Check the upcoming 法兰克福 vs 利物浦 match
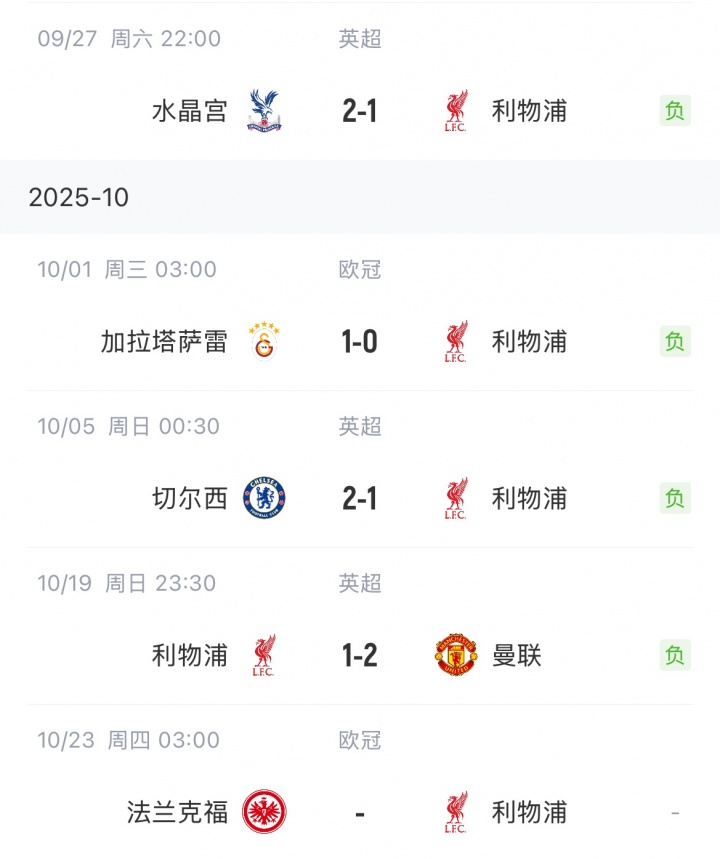This screenshot has width=720, height=859. [359, 812]
